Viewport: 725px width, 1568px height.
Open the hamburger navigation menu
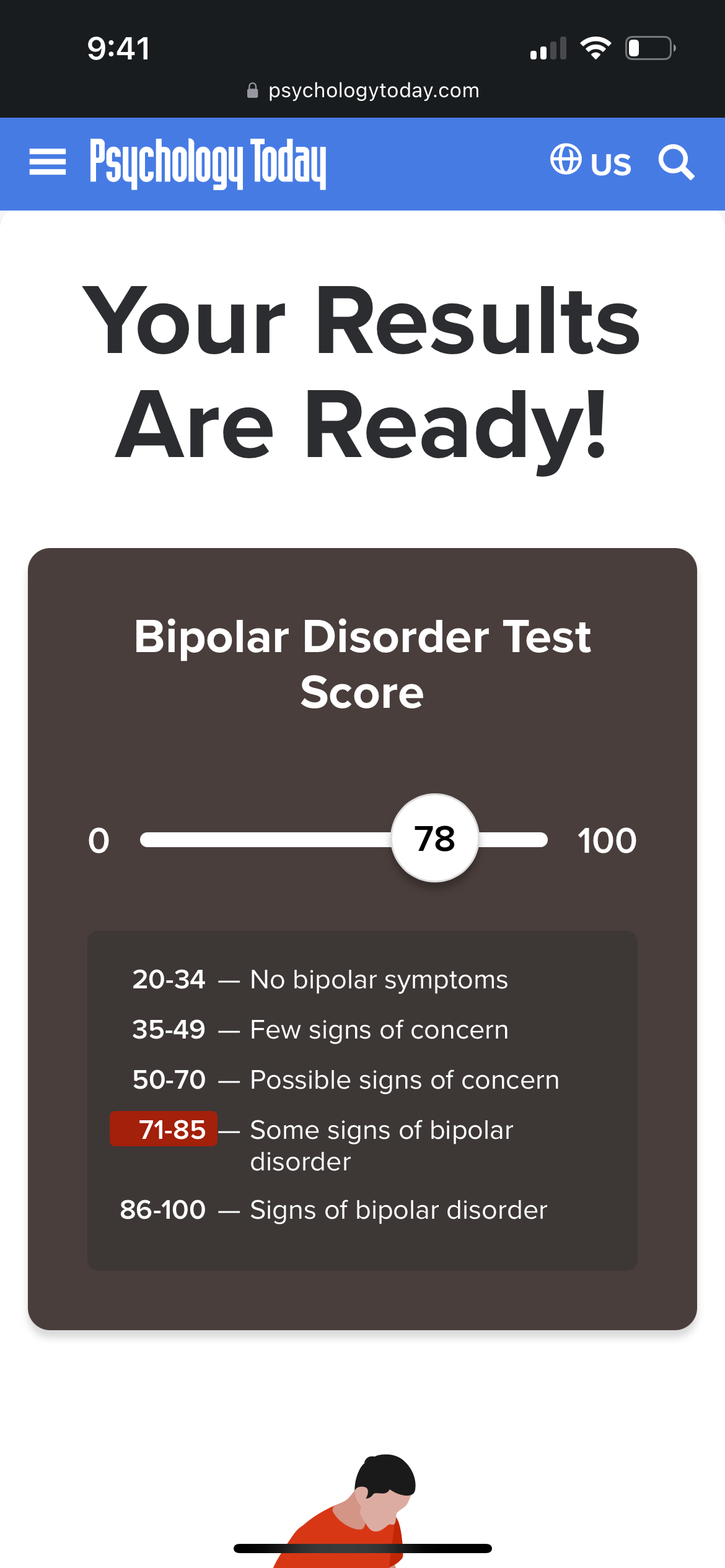(47, 162)
